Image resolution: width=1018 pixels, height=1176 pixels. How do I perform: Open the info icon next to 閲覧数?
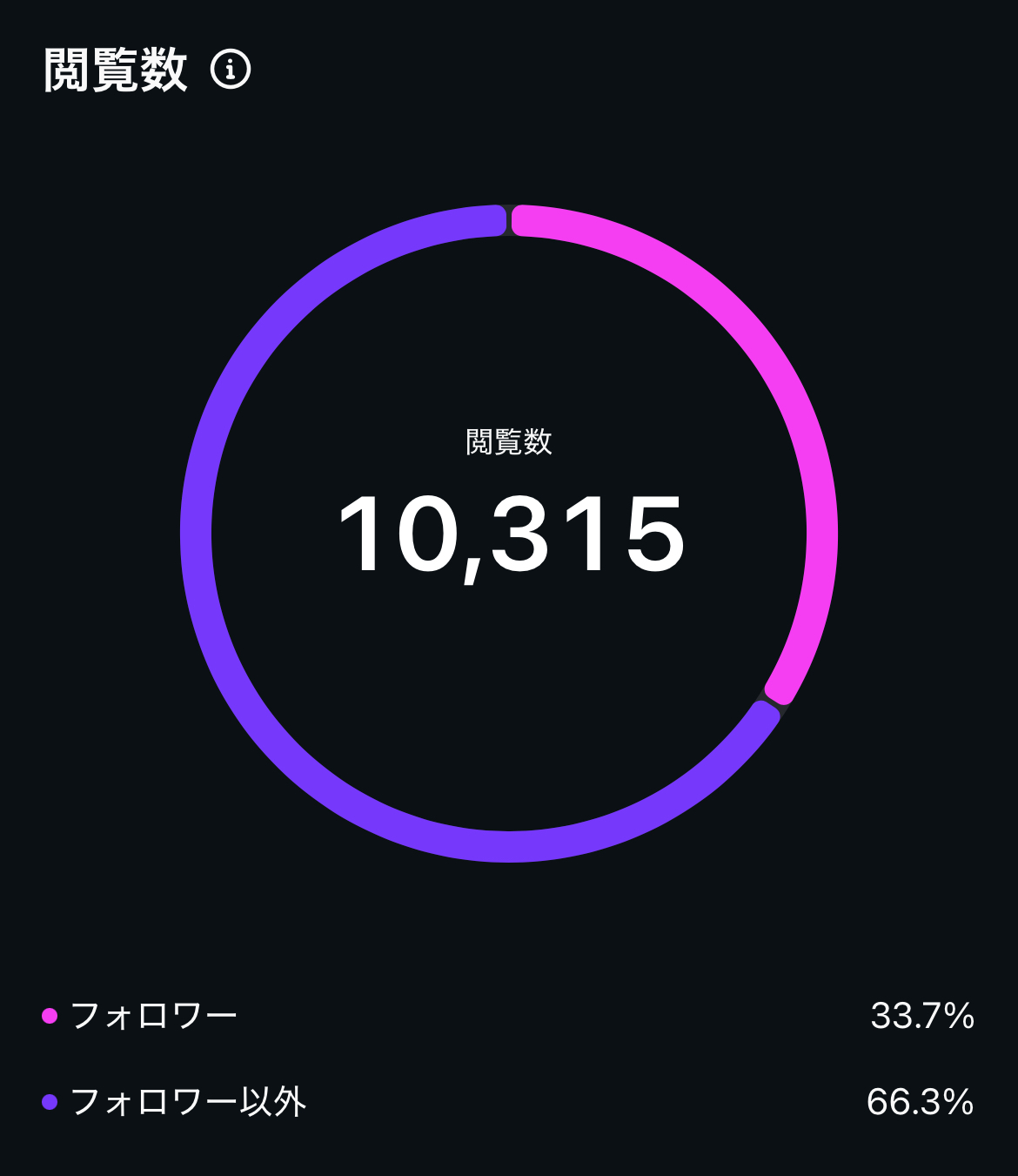(231, 70)
